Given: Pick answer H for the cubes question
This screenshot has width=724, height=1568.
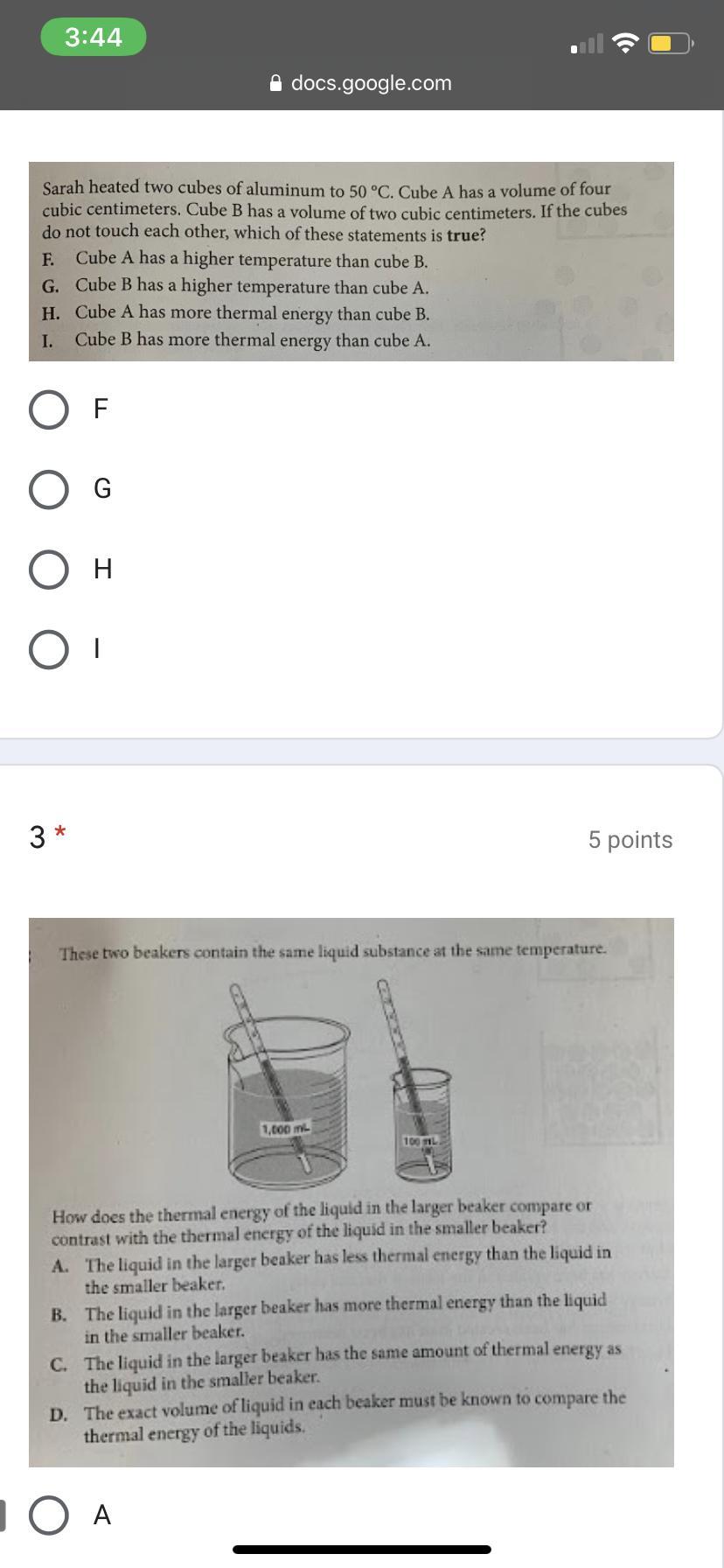Looking at the screenshot, I should 49,569.
